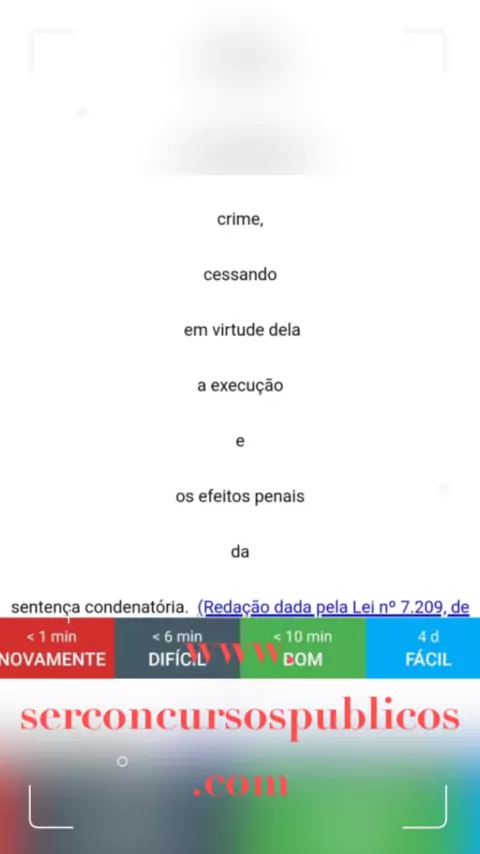Choose Fácil for a 4-day interval
The image size is (480, 854).
[423, 648]
